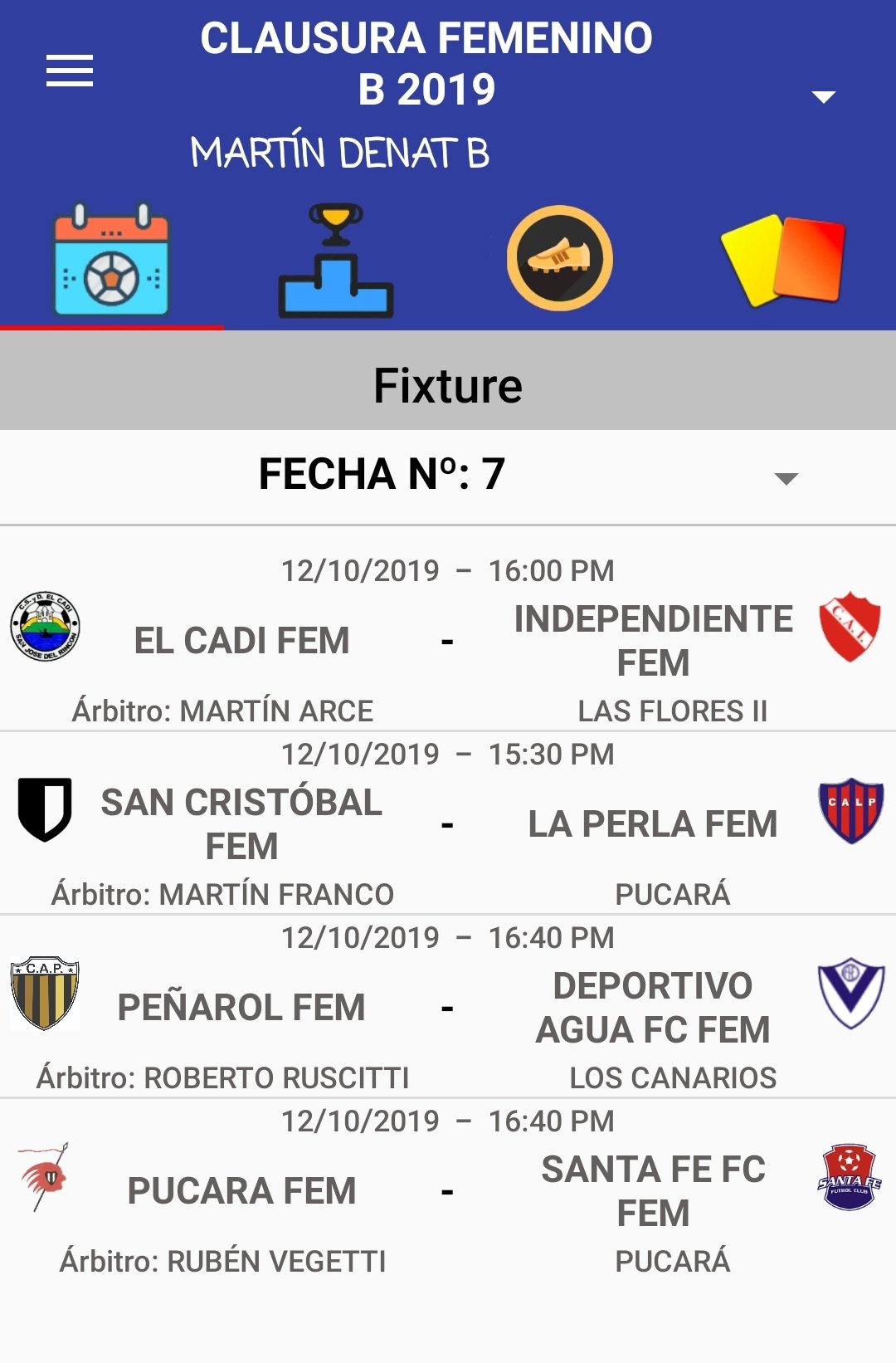This screenshot has height=1363, width=896.
Task: Switch to the fixture calendar tab
Action: [112, 261]
